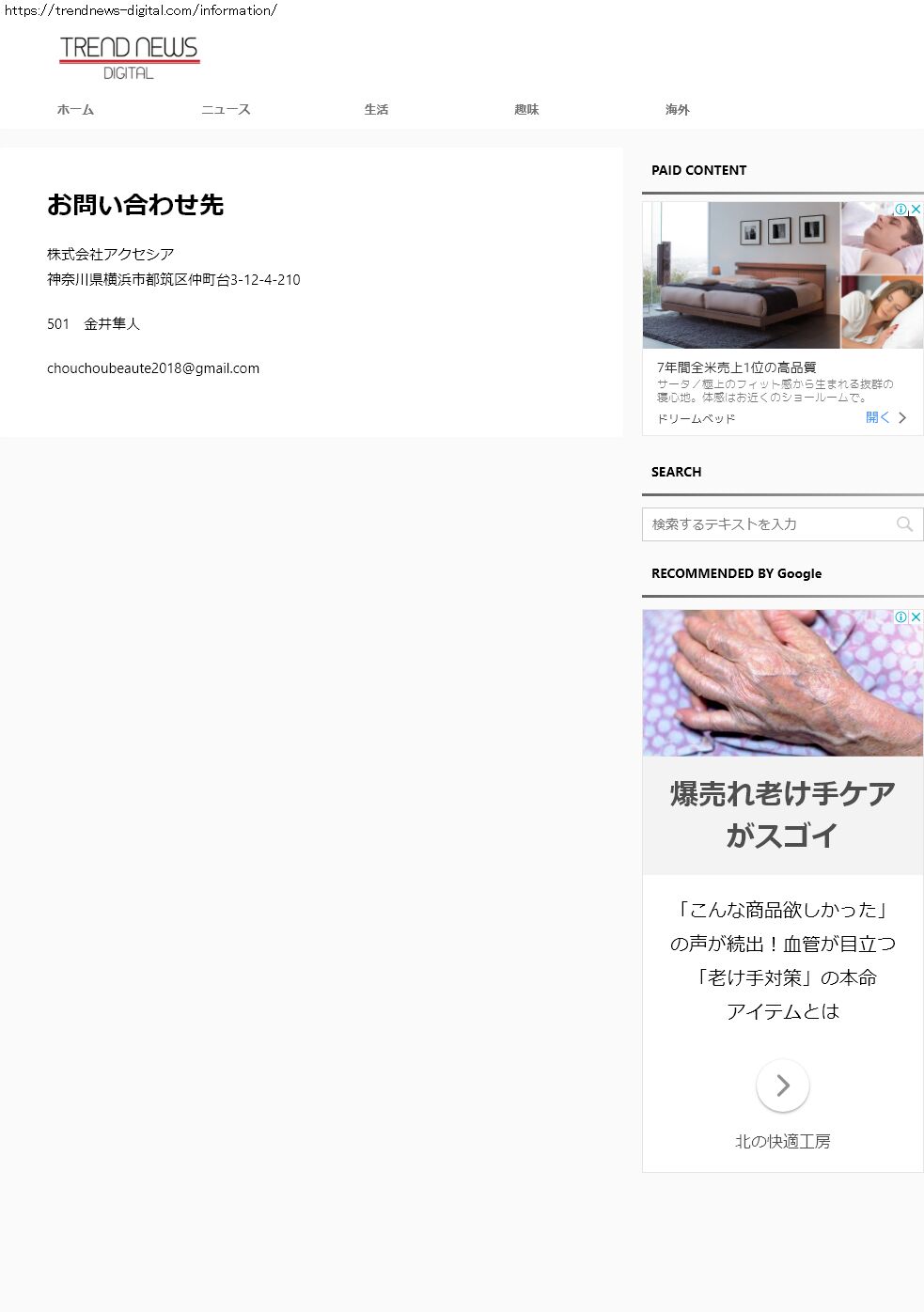
Task: Select the 趣味 menu item
Action: tap(526, 110)
